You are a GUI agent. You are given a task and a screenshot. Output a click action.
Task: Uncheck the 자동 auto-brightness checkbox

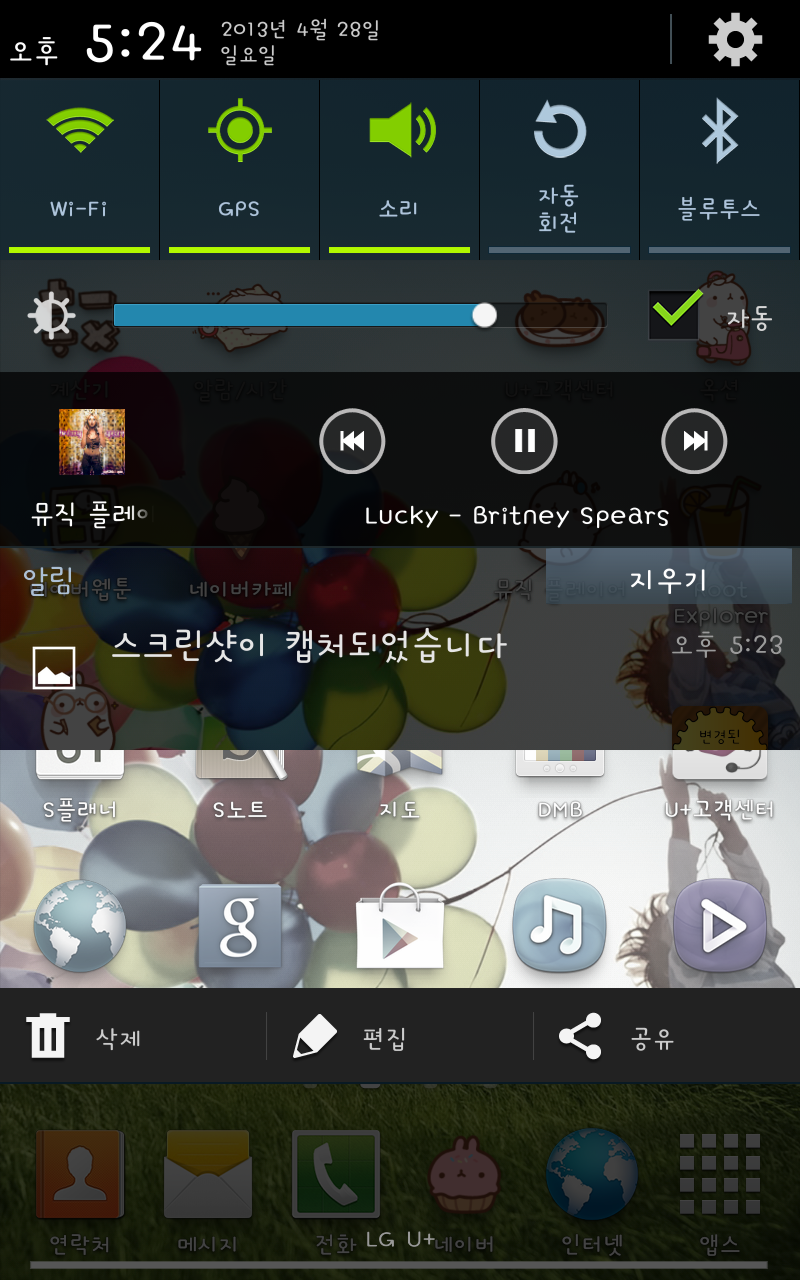click(x=675, y=315)
